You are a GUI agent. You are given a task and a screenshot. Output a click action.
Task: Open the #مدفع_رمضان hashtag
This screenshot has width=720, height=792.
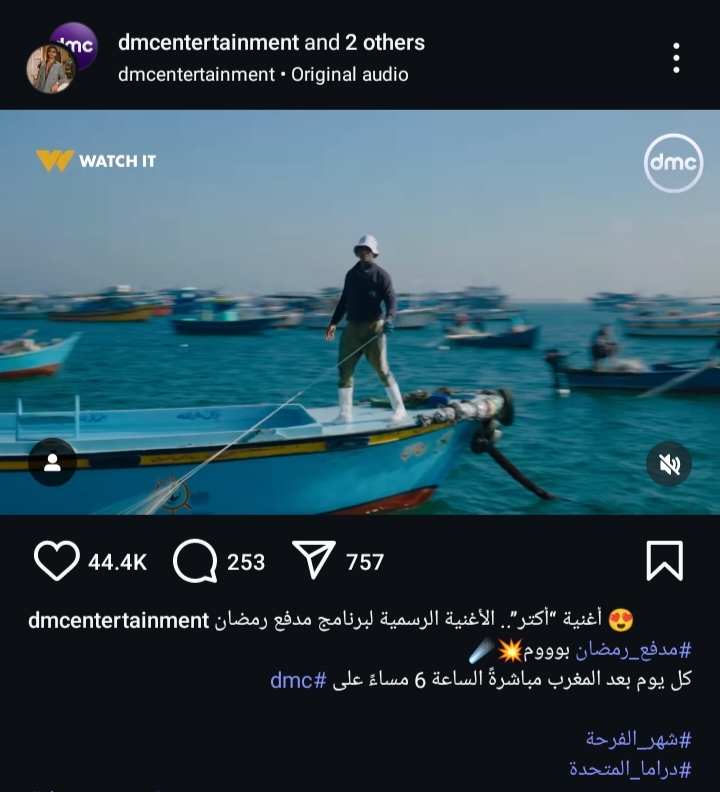[x=634, y=650]
